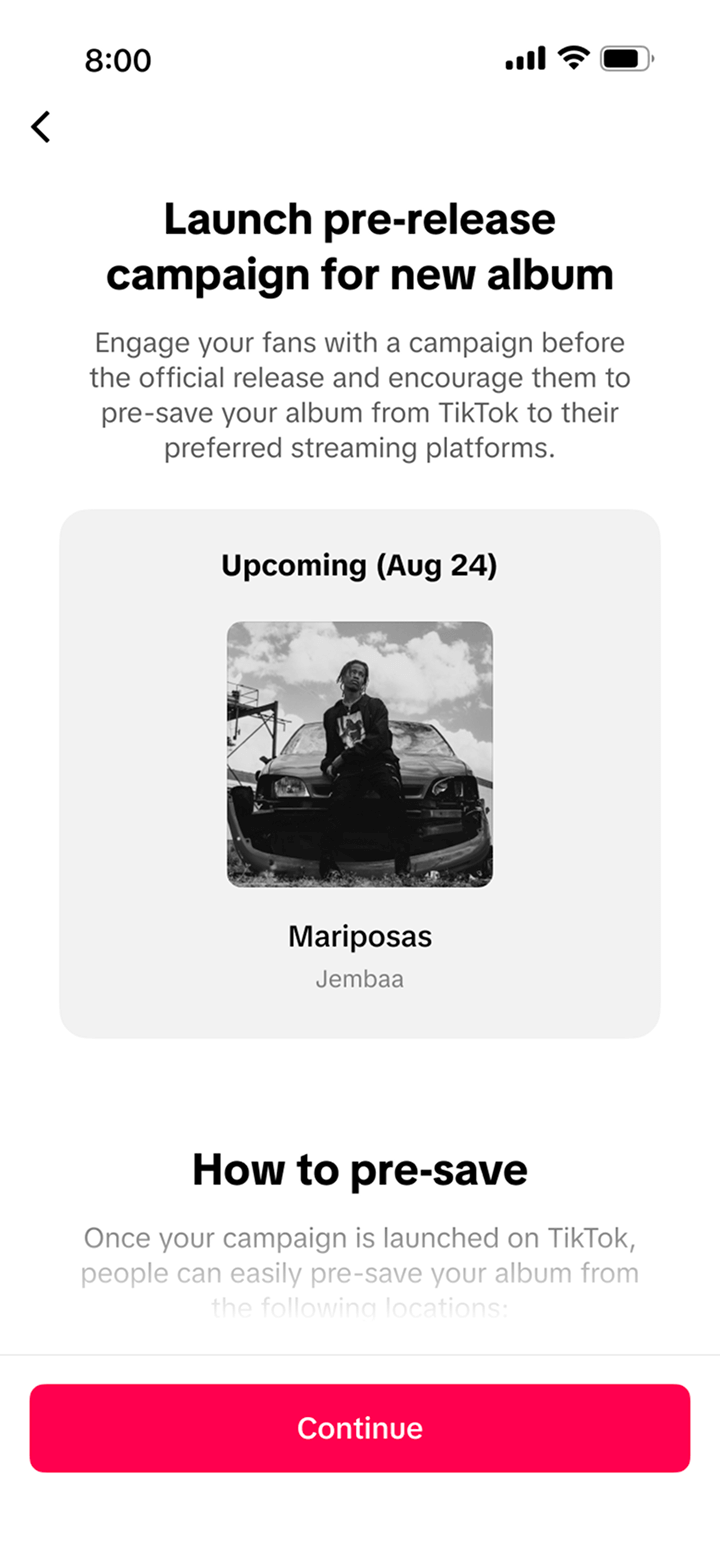720x1557 pixels.
Task: Tap the Upcoming (Aug 24) header
Action: click(x=359, y=565)
